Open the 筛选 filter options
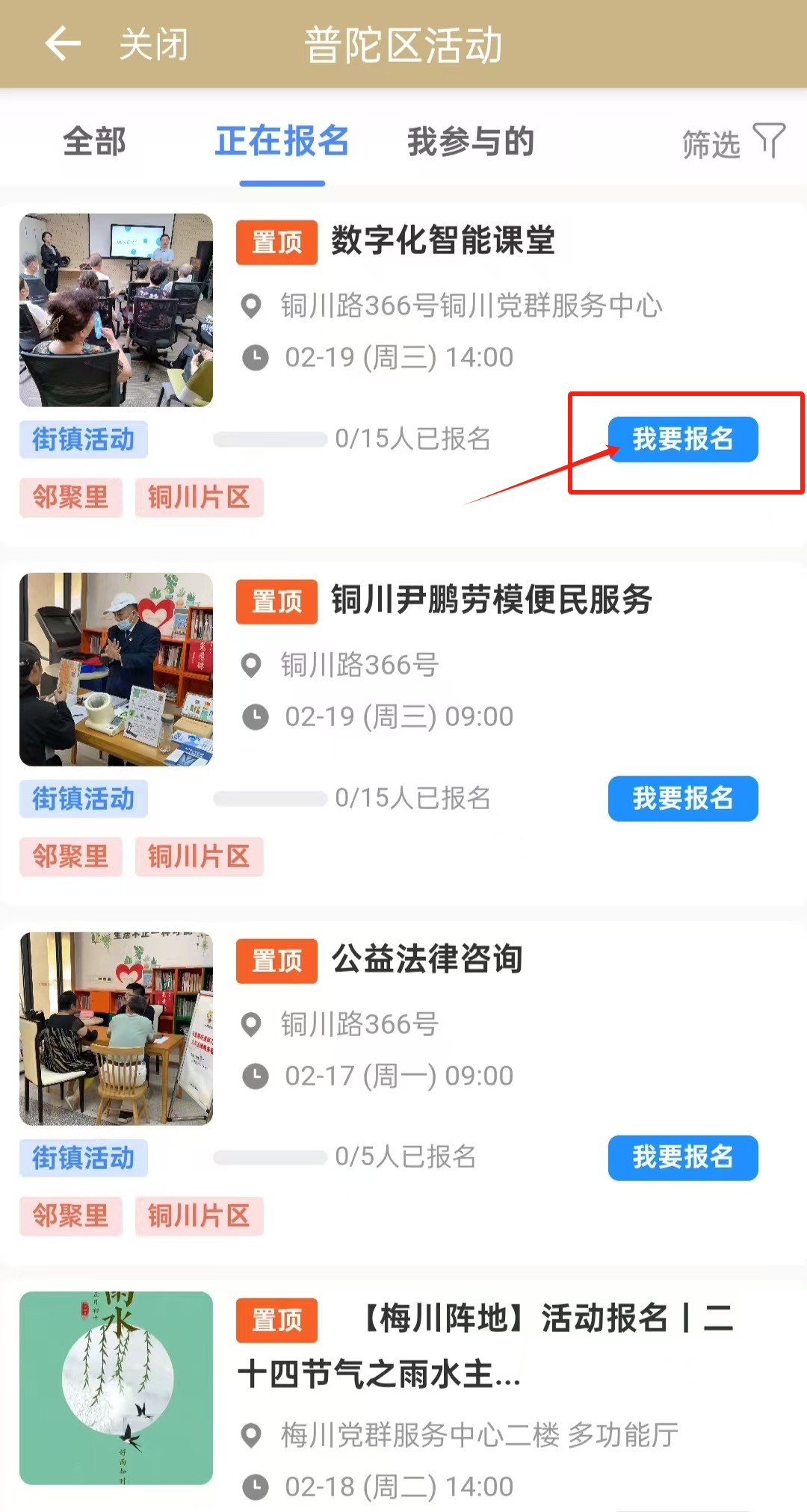Image resolution: width=807 pixels, height=1512 pixels. [x=732, y=143]
